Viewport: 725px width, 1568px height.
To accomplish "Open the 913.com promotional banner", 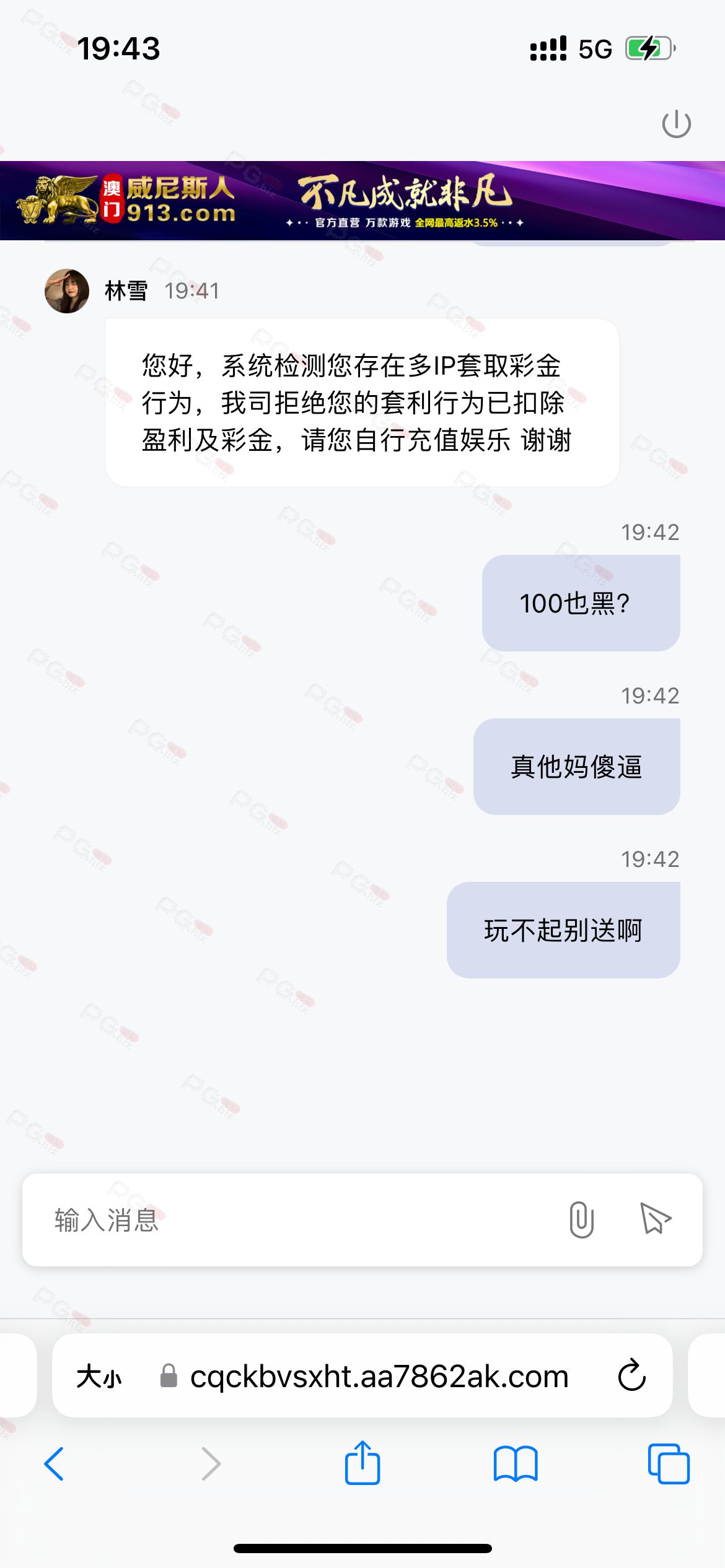I will point(362,201).
